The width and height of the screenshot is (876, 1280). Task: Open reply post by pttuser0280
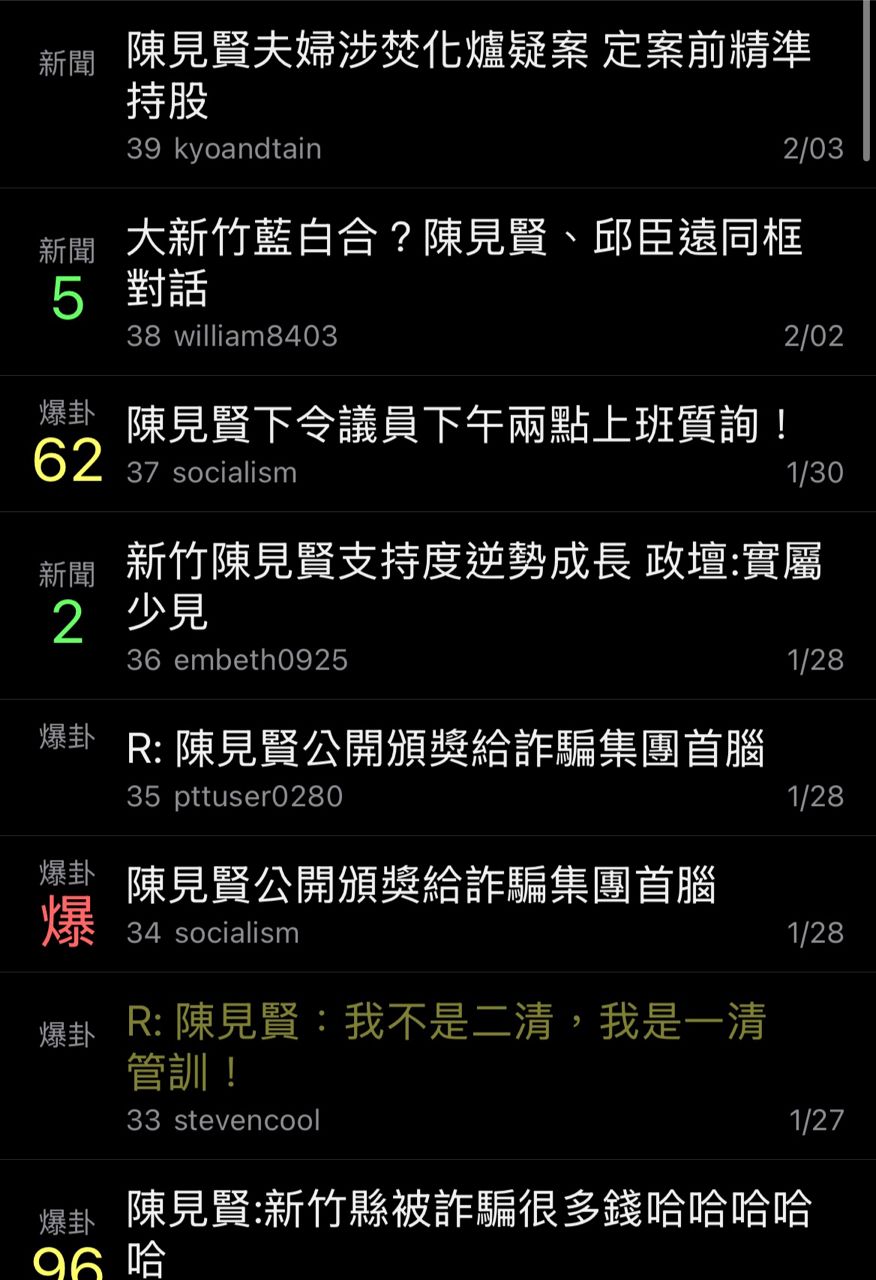[x=446, y=750]
